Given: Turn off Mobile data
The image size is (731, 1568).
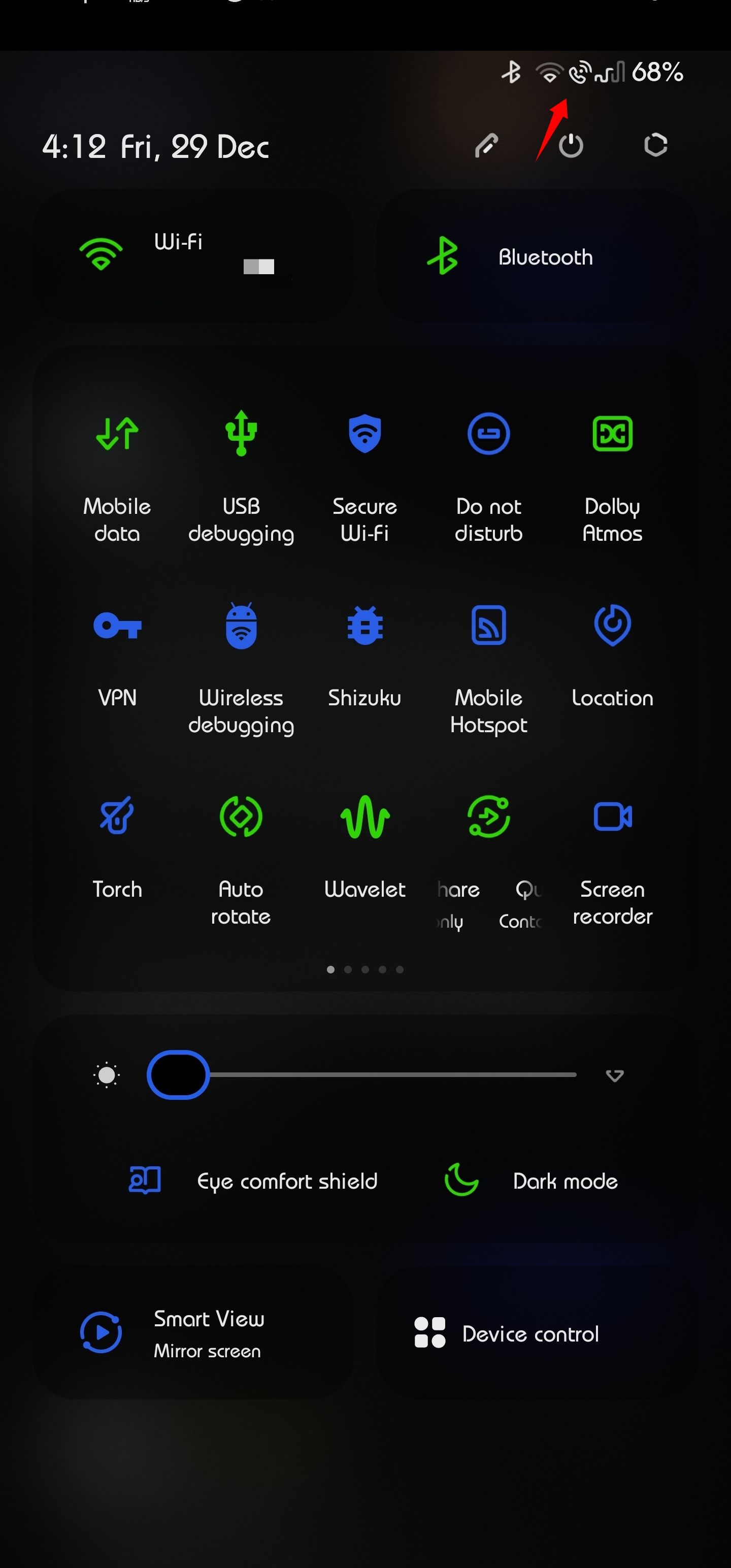Looking at the screenshot, I should coord(117,434).
